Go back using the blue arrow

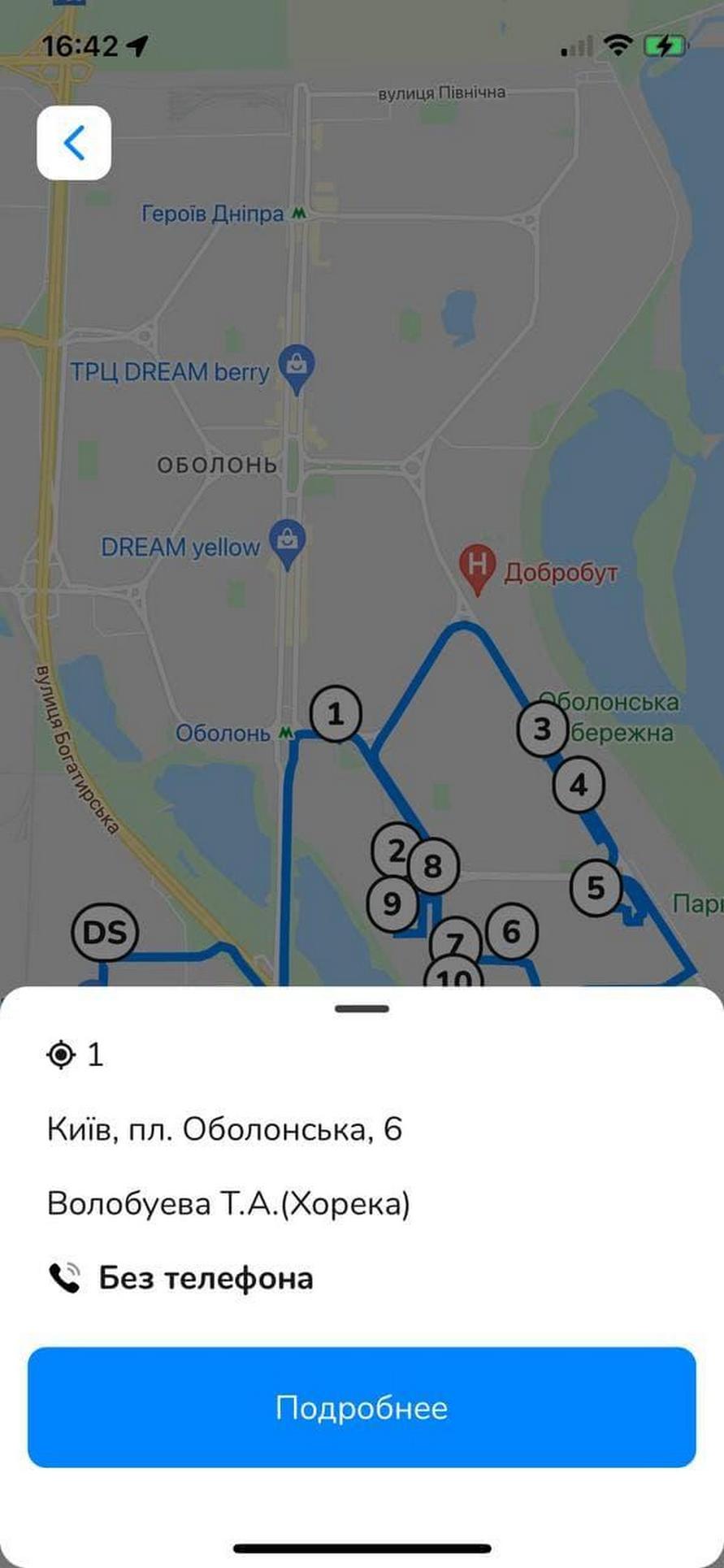74,143
